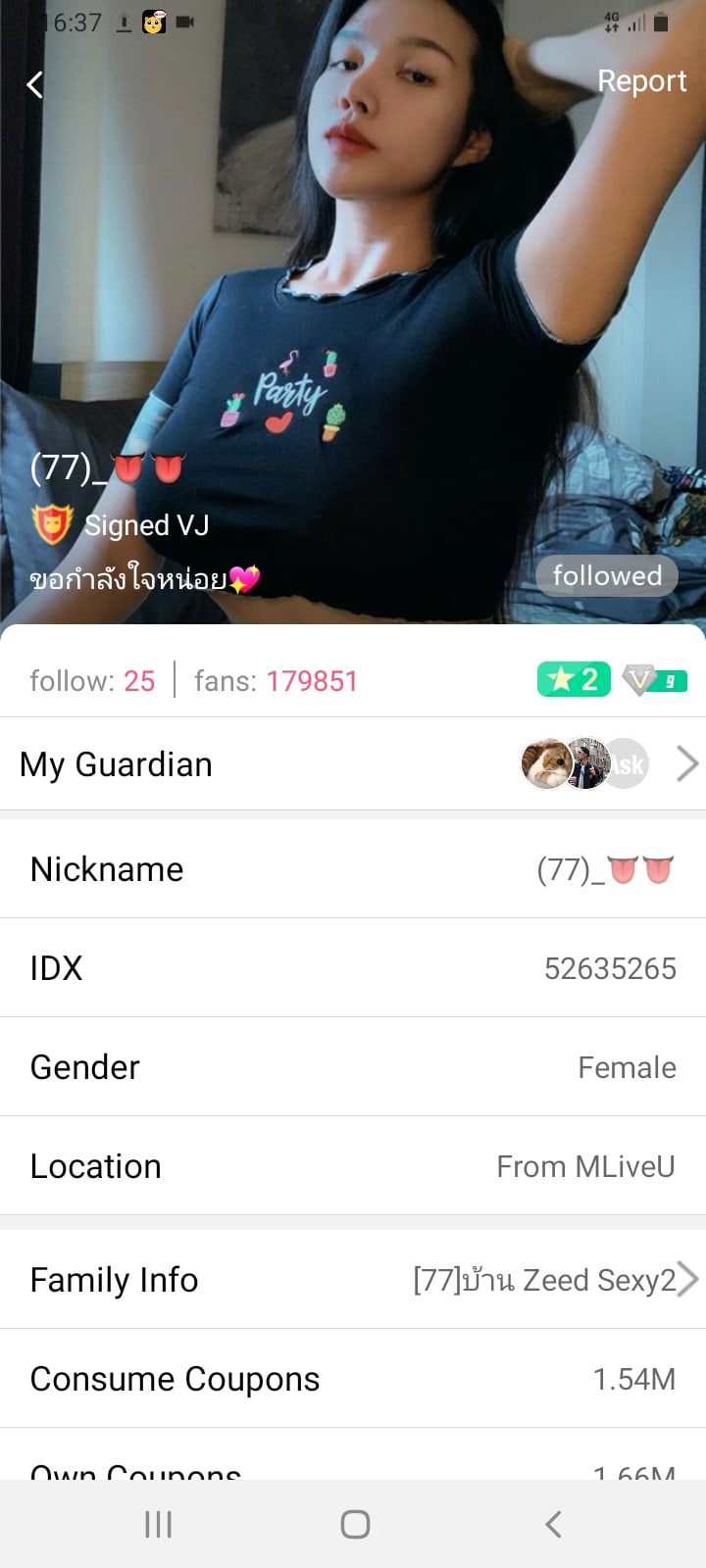Open the My Guardian list
Image resolution: width=706 pixels, height=1568 pixels.
coord(353,764)
